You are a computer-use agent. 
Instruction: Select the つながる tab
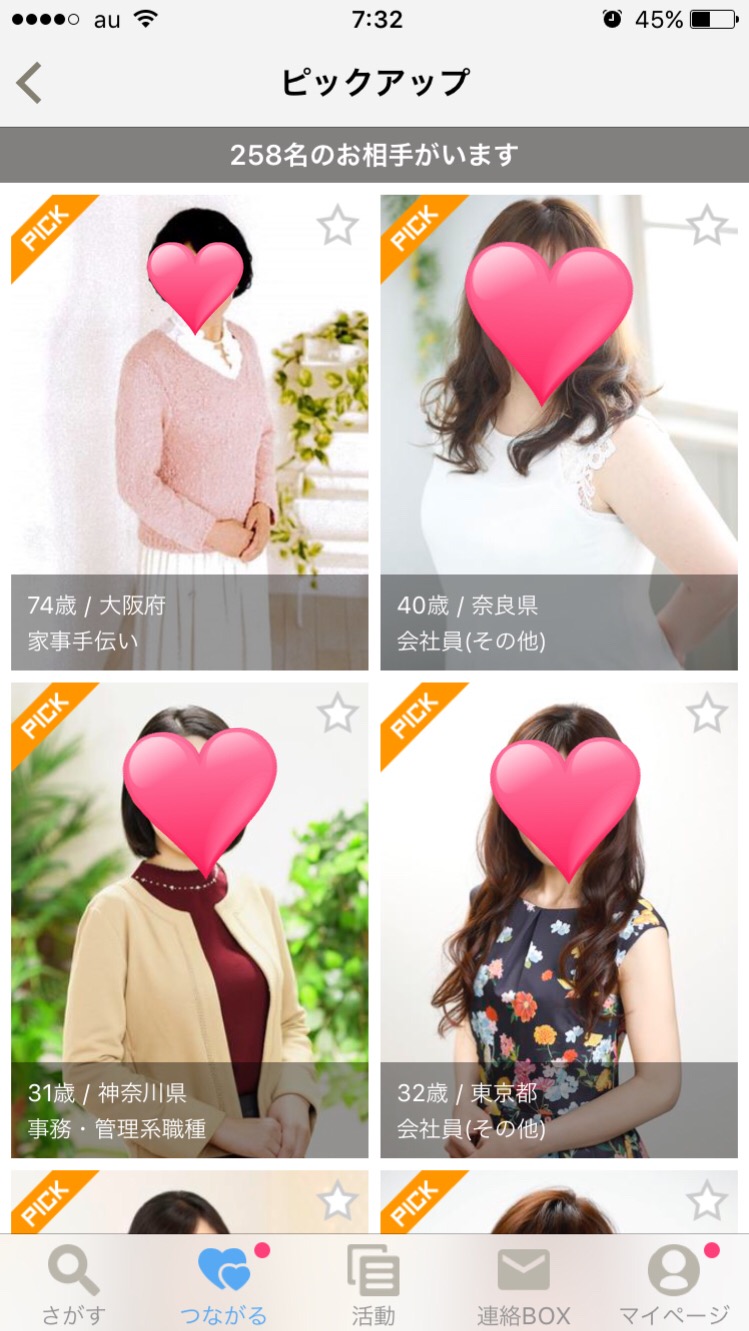click(x=224, y=1284)
